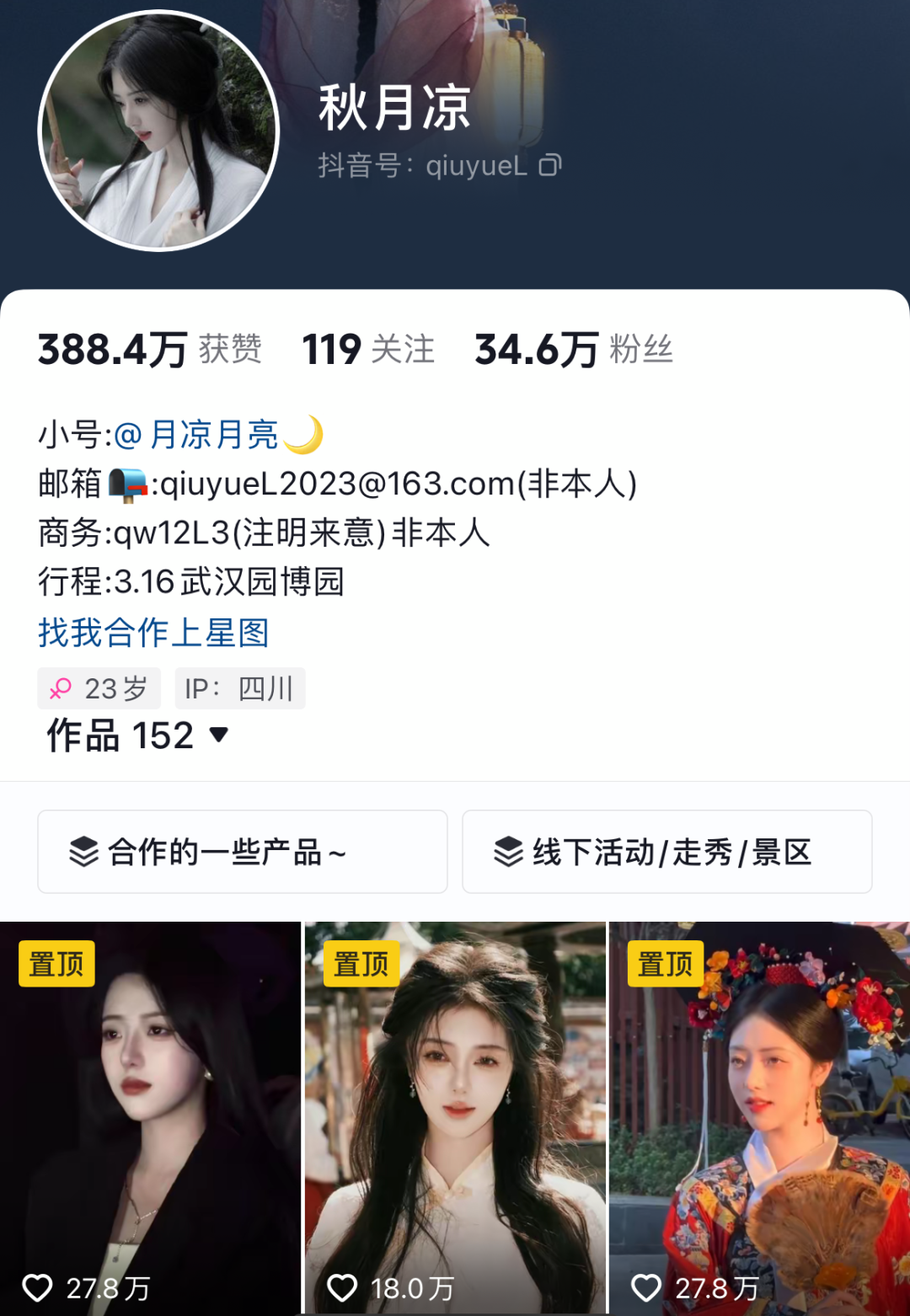
Task: View the 388.4万 获赞 likes count
Action: pyautogui.click(x=150, y=350)
